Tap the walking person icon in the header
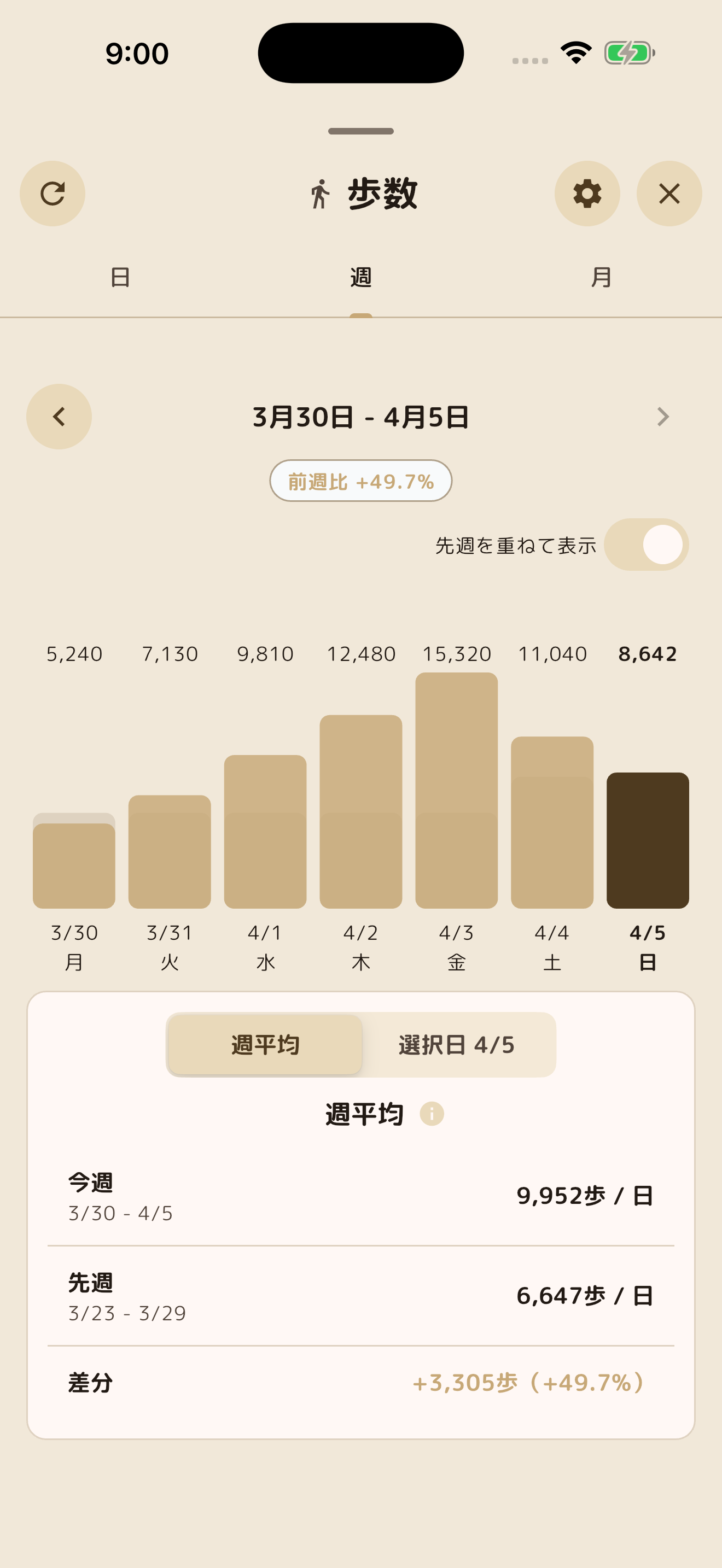 coord(321,194)
